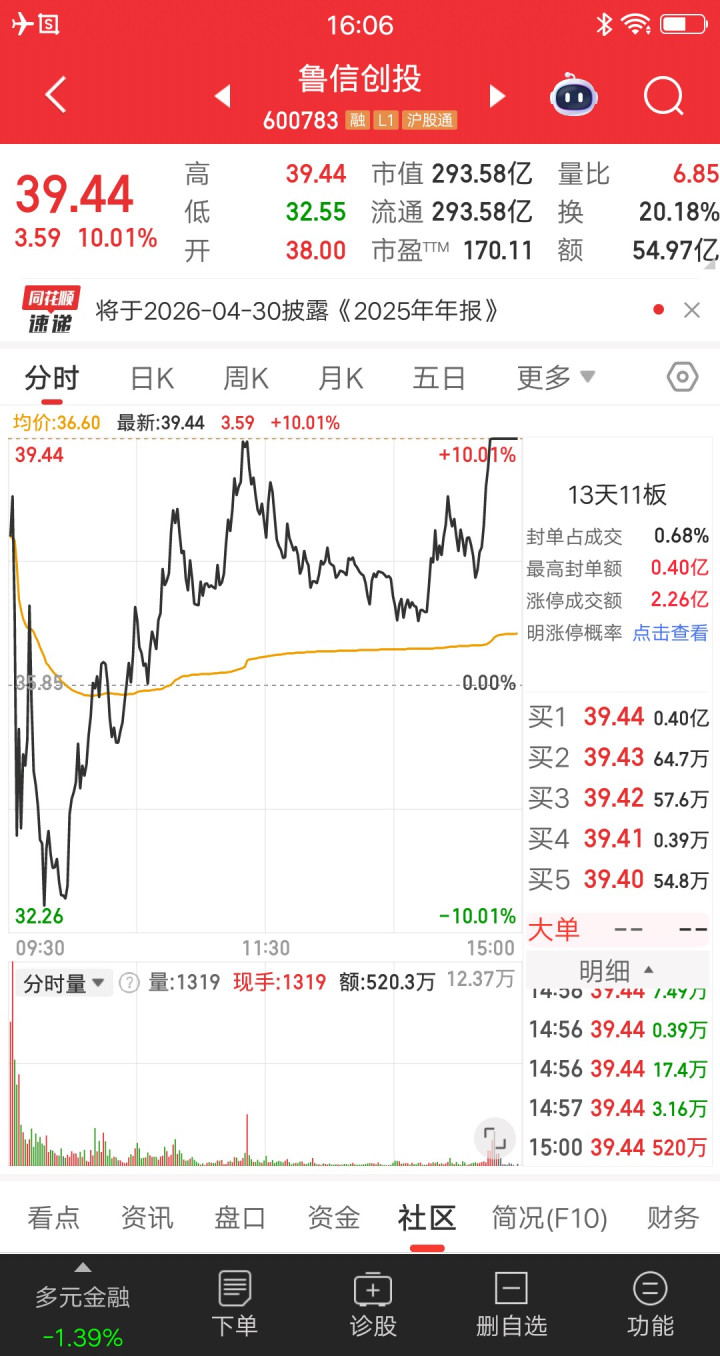
Task: Open stock search
Action: pos(663,97)
